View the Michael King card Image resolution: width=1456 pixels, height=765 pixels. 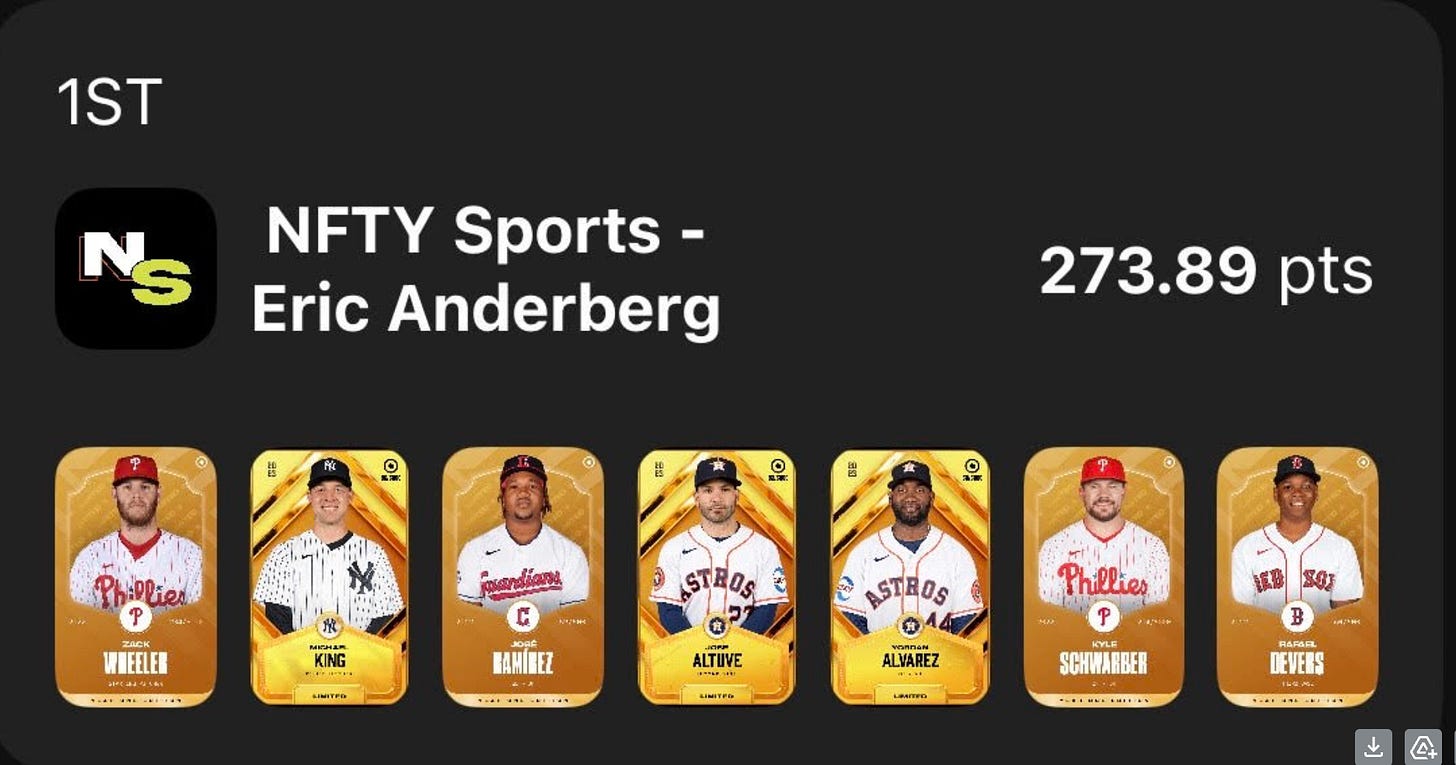(x=329, y=576)
